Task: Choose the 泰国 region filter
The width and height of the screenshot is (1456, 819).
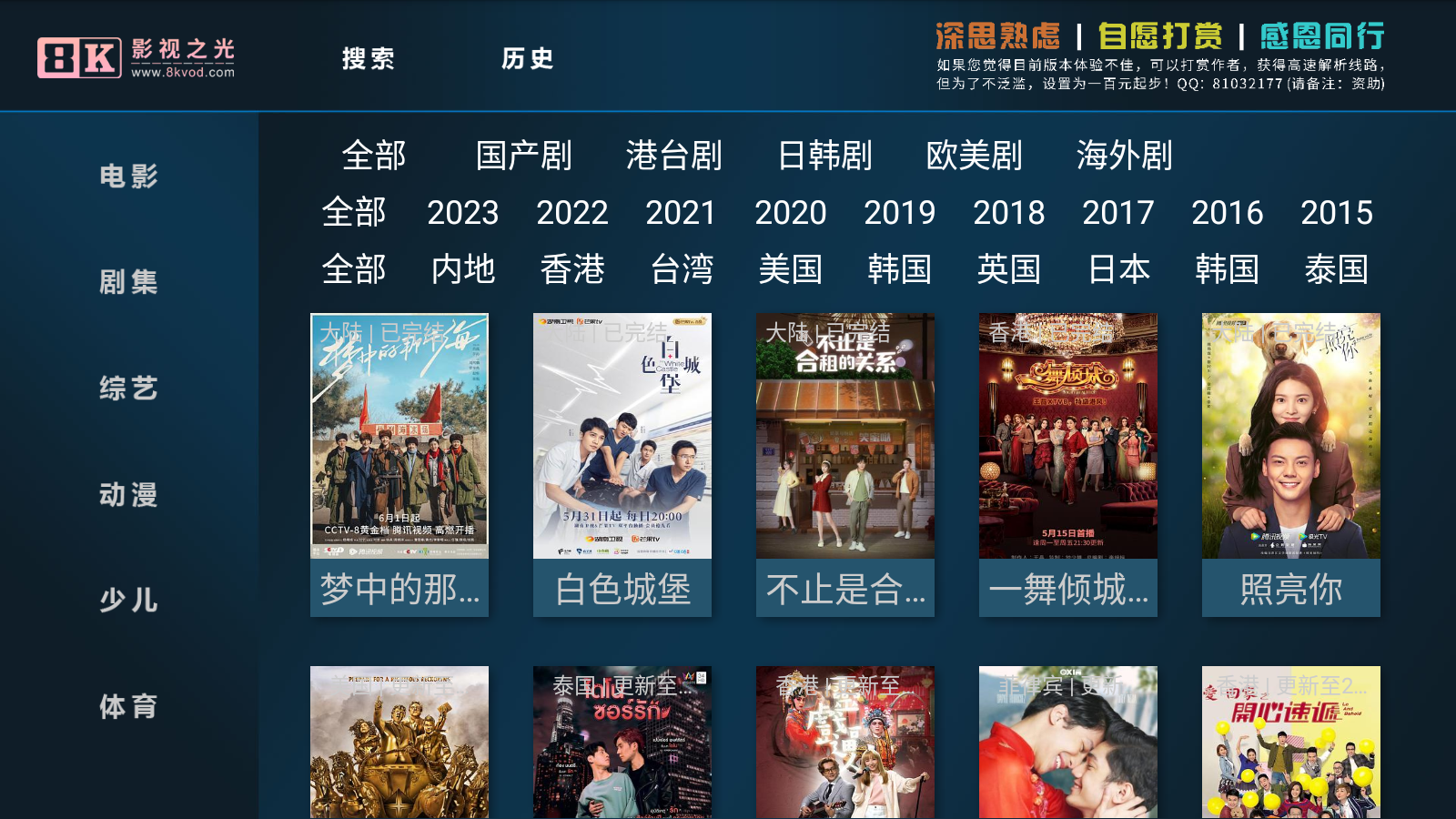Action: click(1336, 269)
